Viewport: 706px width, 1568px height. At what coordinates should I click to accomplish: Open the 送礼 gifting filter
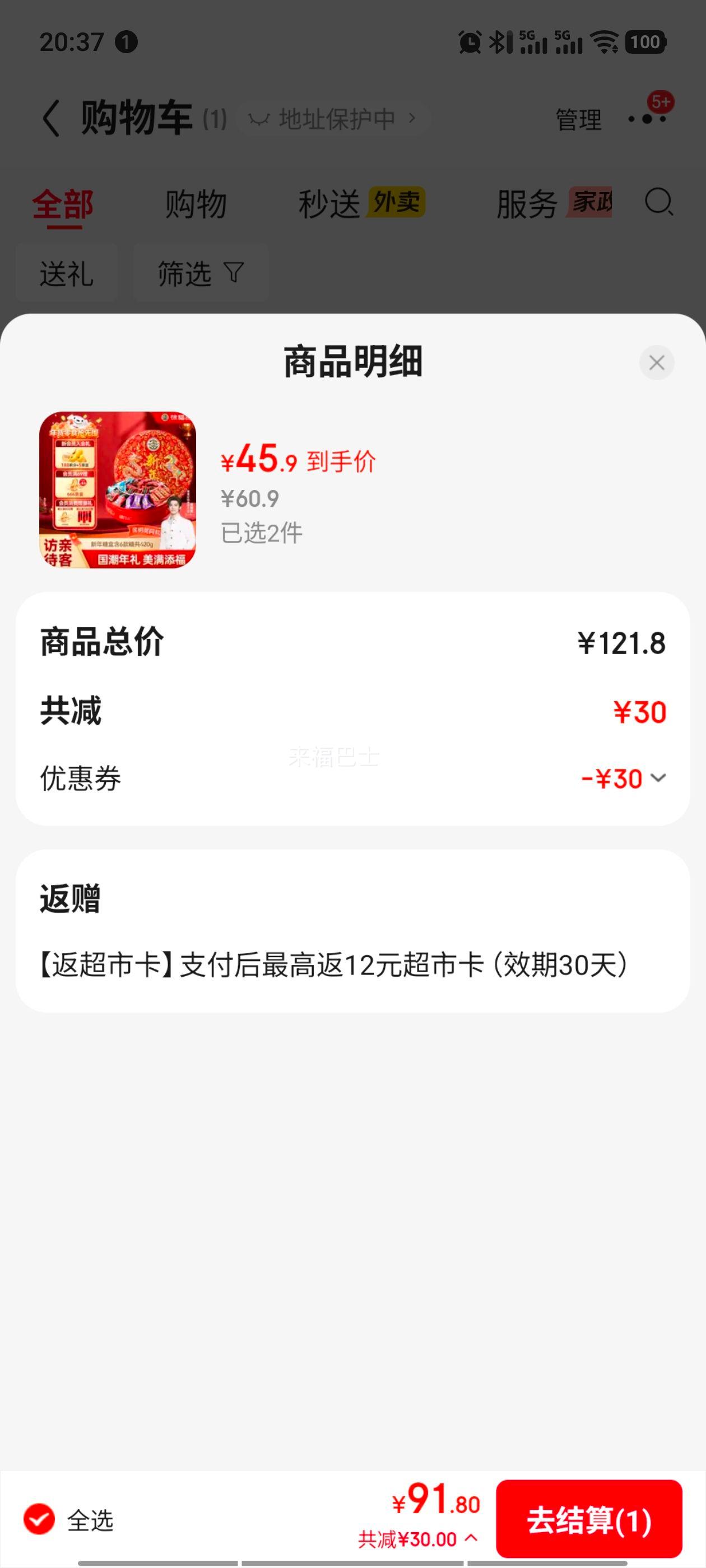pos(67,272)
